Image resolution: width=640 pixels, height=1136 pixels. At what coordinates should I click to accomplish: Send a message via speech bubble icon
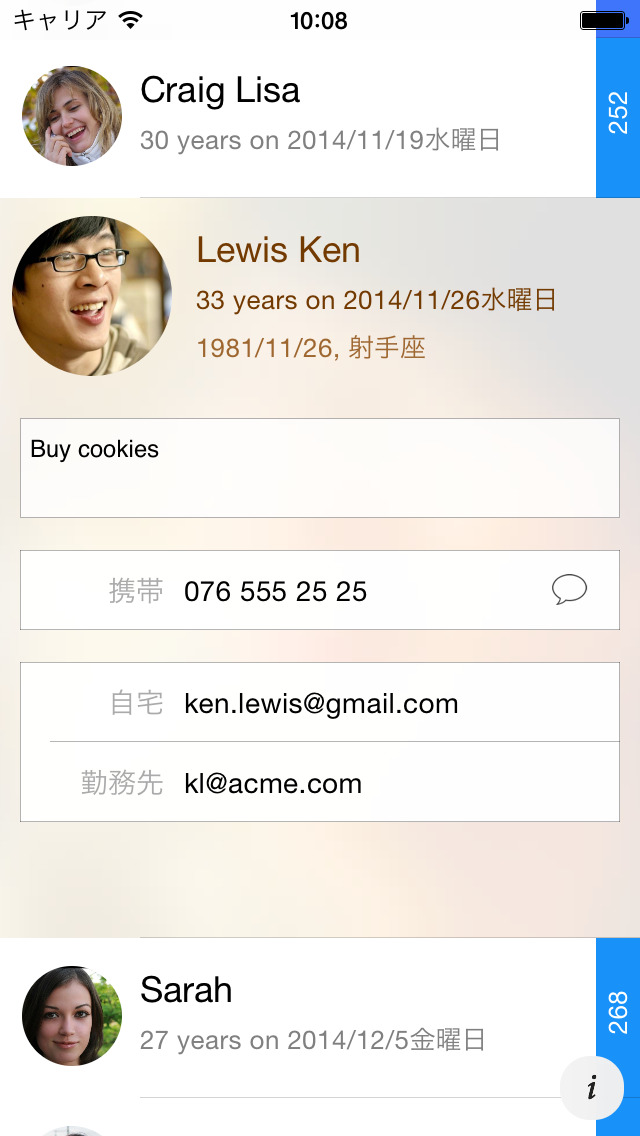coord(569,590)
